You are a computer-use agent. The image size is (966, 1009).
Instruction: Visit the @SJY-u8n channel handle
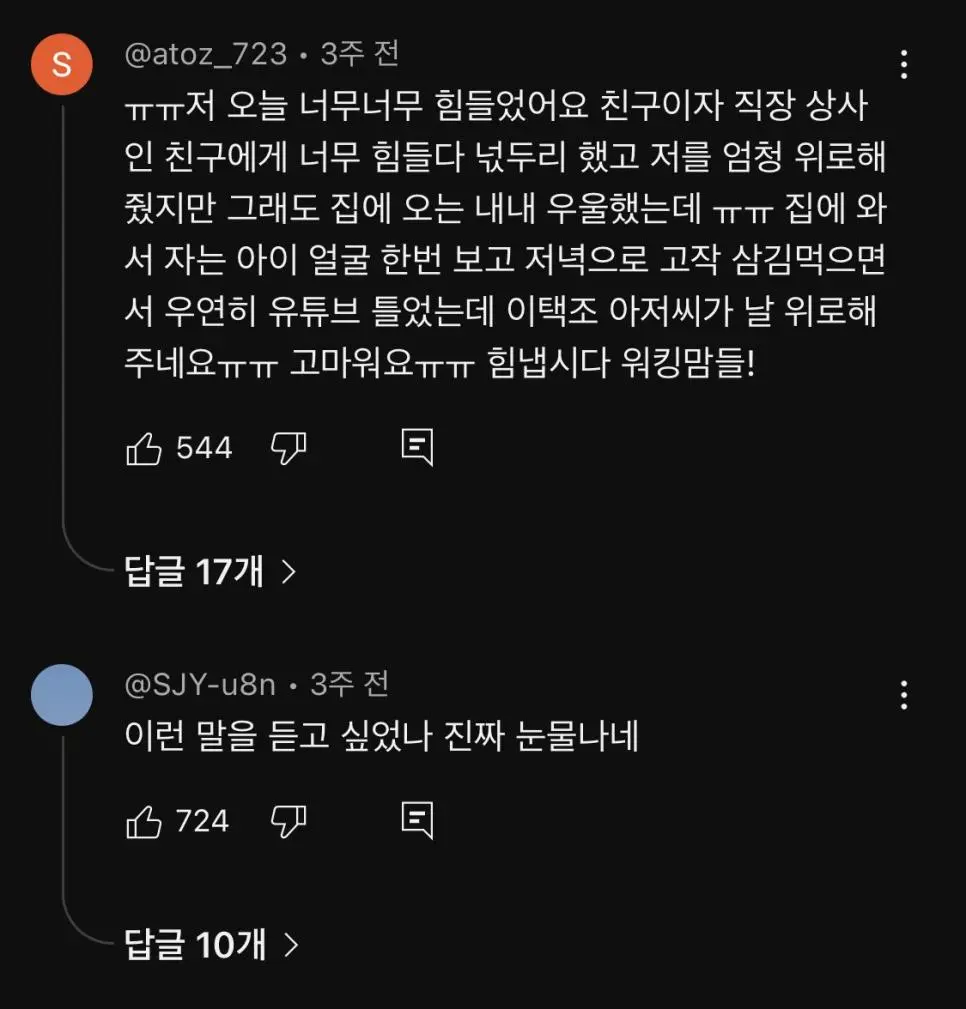coord(200,684)
